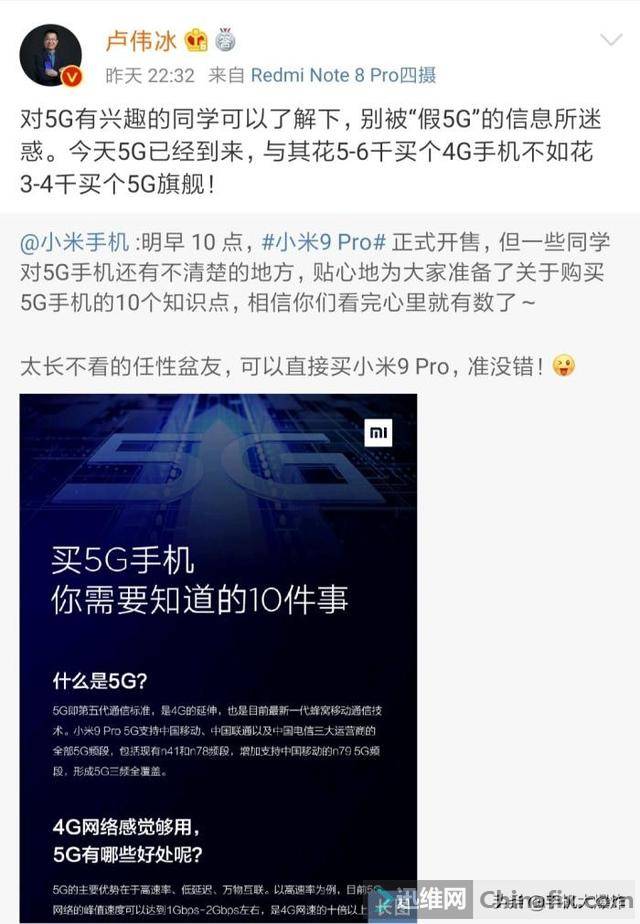640x924 pixels.
Task: Open the Redmi Note 8 Pro四摄 source link
Action: (x=342, y=75)
